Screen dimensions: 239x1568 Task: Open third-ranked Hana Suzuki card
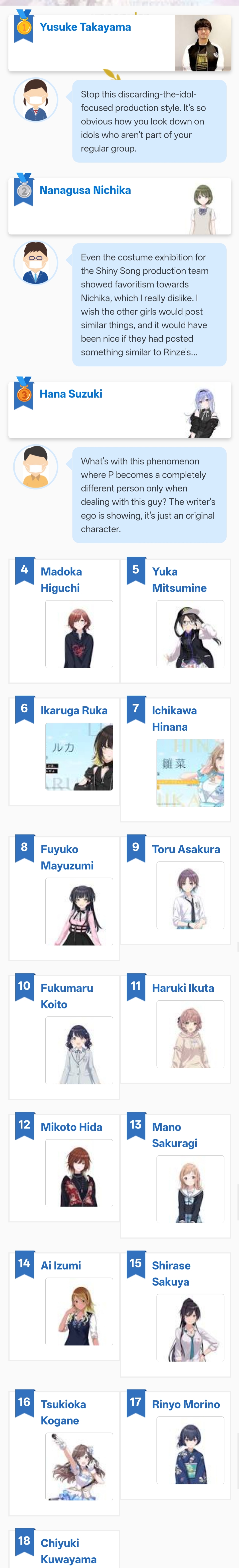120,410
